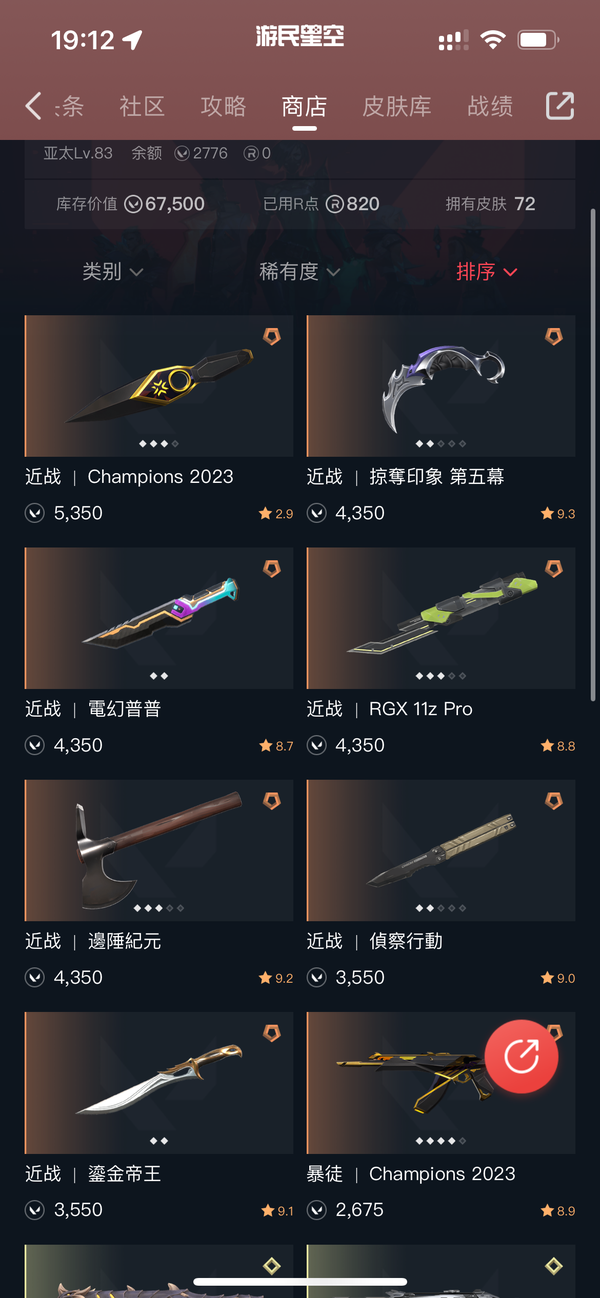Open the 偵察行動 butterfly knife card

click(x=441, y=851)
